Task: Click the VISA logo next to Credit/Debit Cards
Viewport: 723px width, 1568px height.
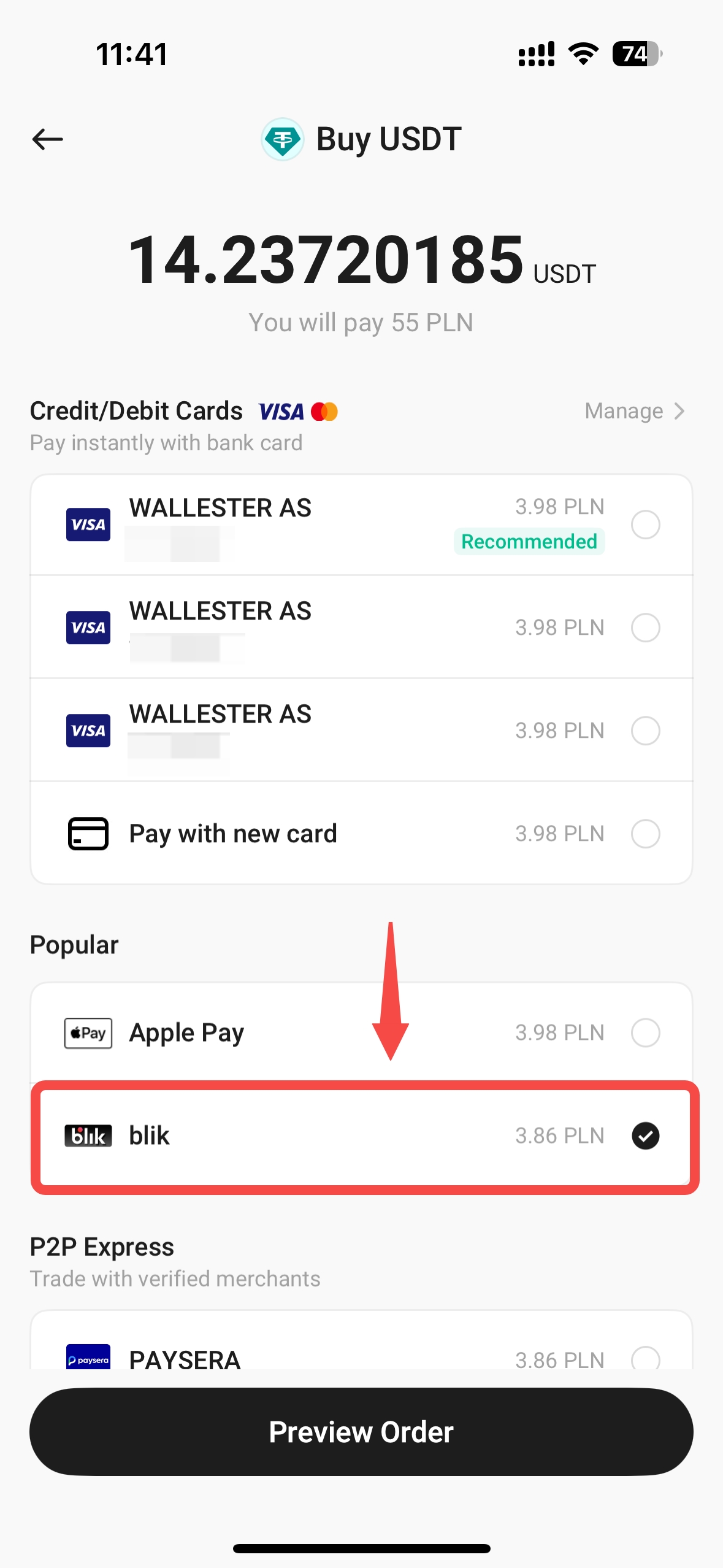Action: 281,410
